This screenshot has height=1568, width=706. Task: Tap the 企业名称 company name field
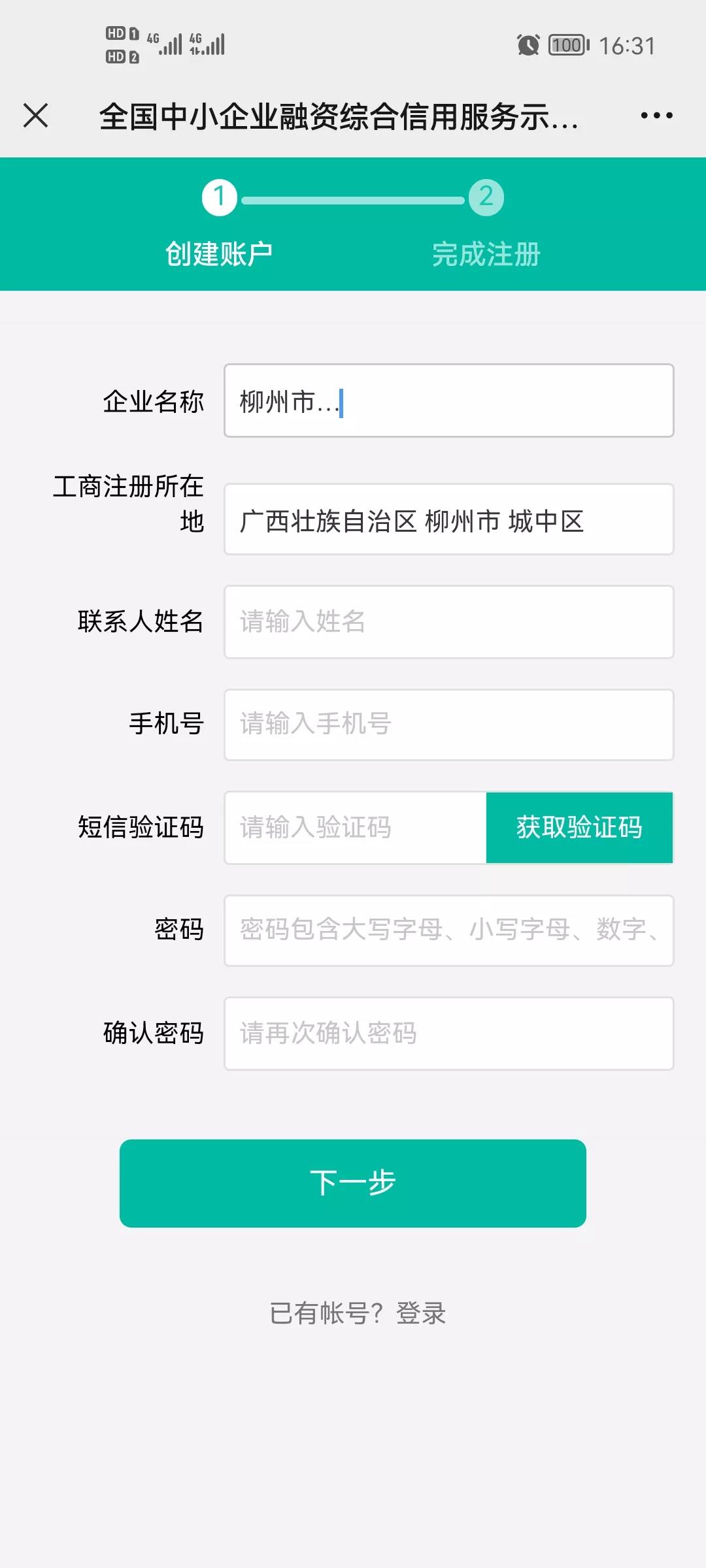click(x=448, y=400)
